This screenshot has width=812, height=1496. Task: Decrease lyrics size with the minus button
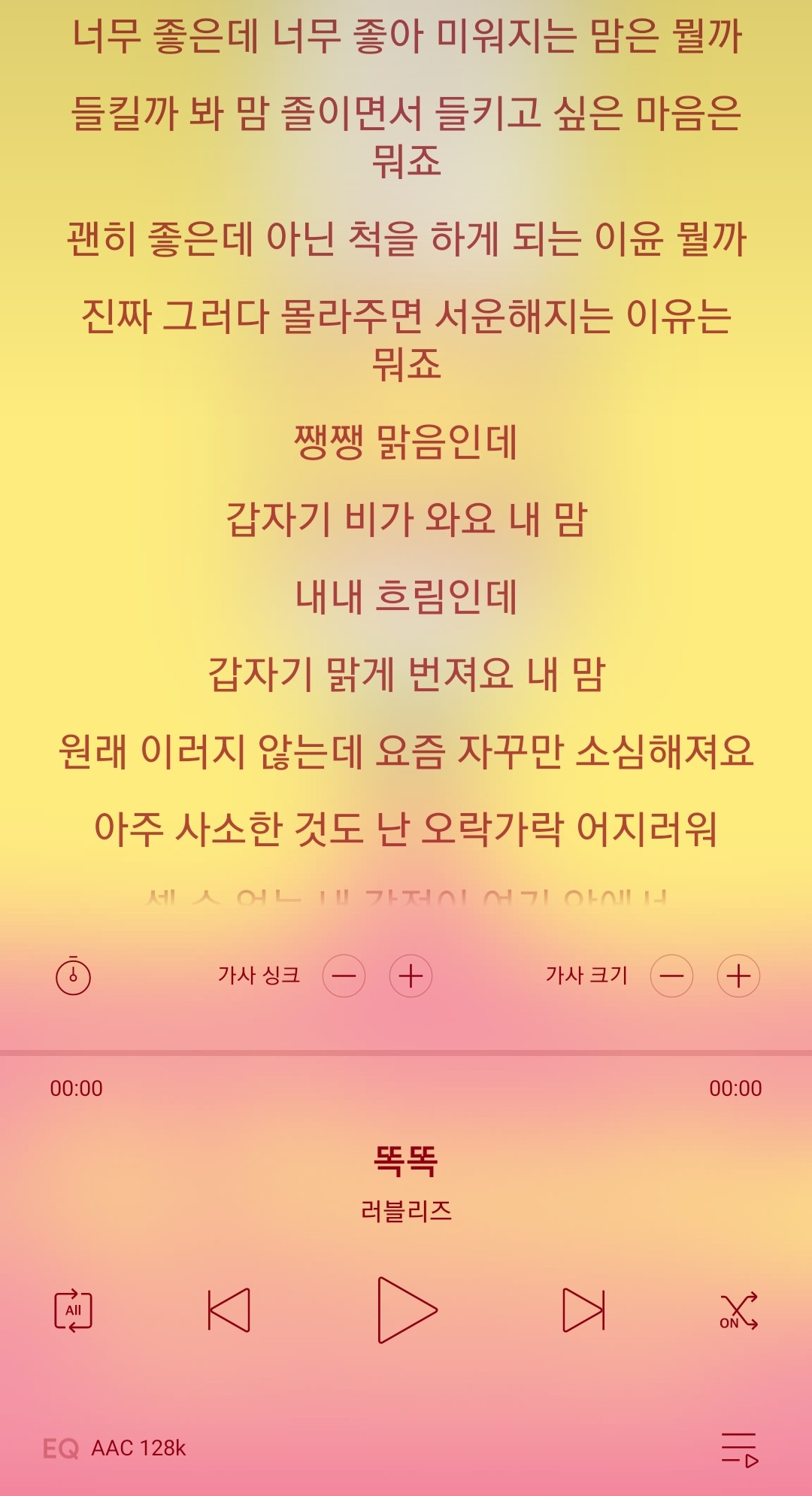(671, 976)
